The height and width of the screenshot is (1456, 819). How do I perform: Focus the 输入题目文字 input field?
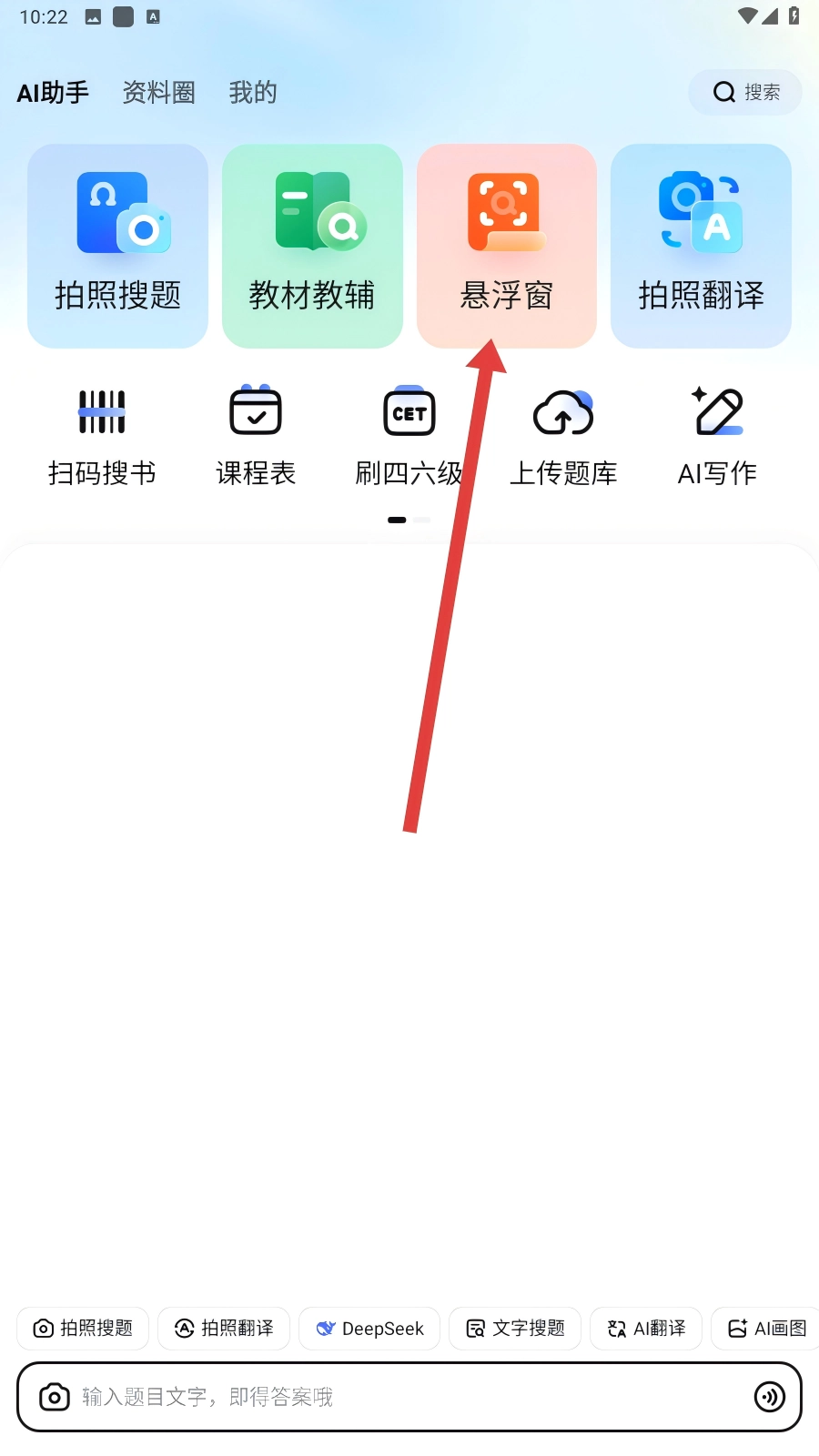[400, 1397]
